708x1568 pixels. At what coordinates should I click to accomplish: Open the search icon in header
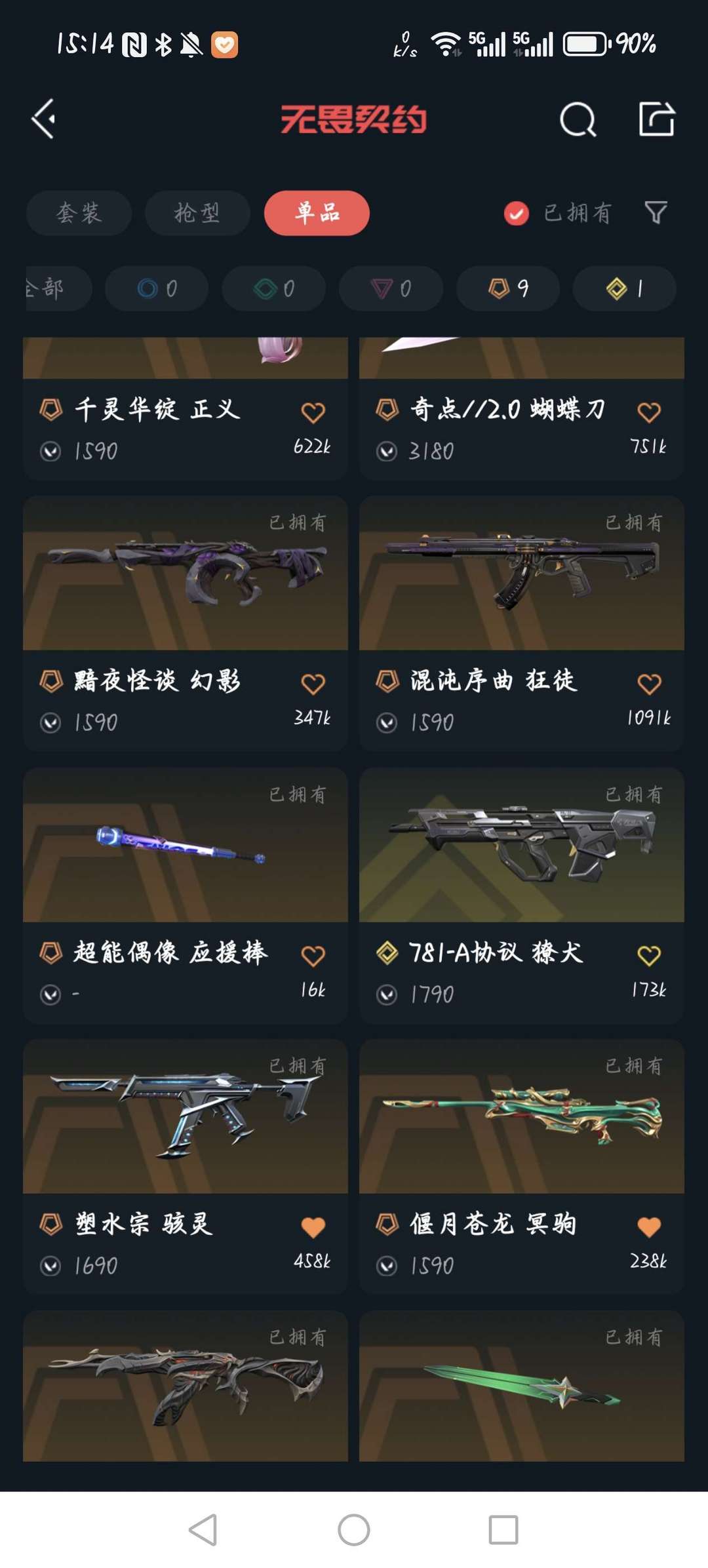click(x=578, y=119)
